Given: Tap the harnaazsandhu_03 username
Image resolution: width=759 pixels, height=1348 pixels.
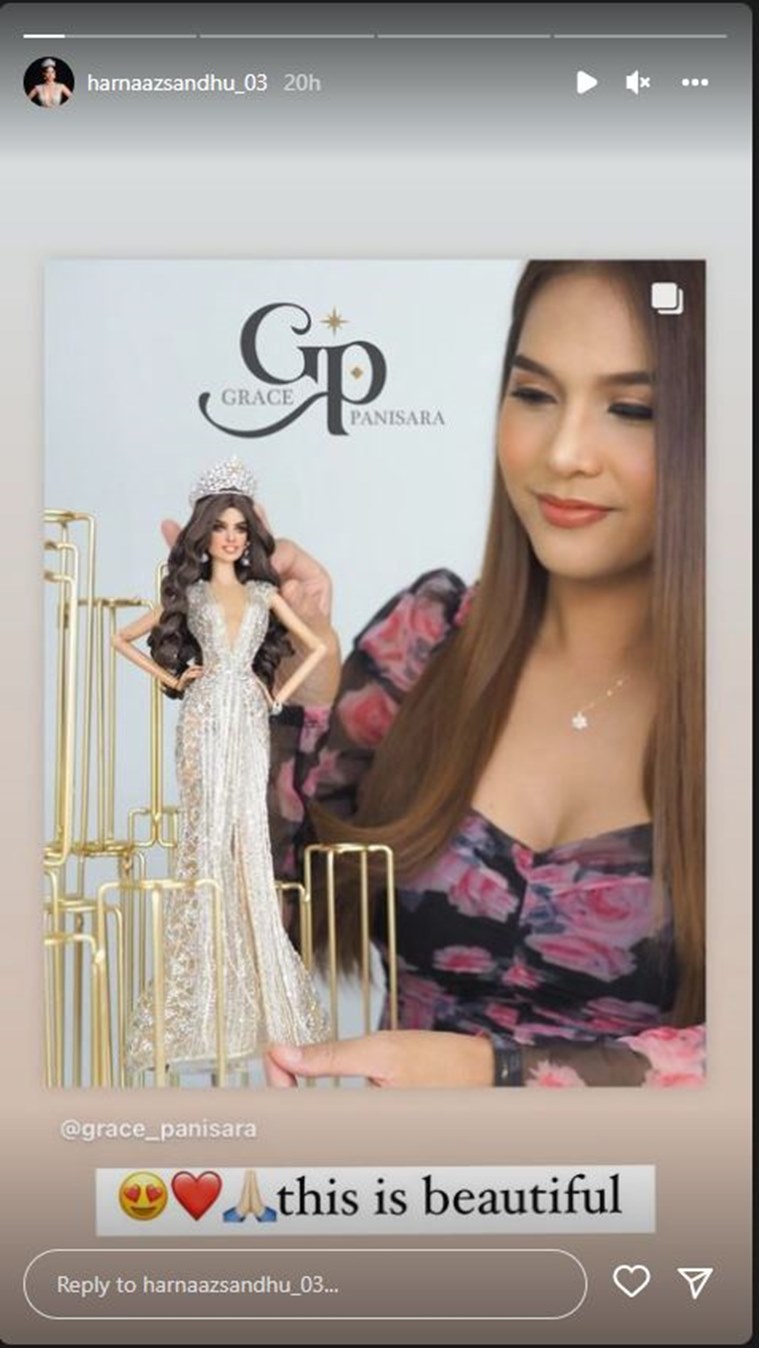Looking at the screenshot, I should [x=177, y=83].
